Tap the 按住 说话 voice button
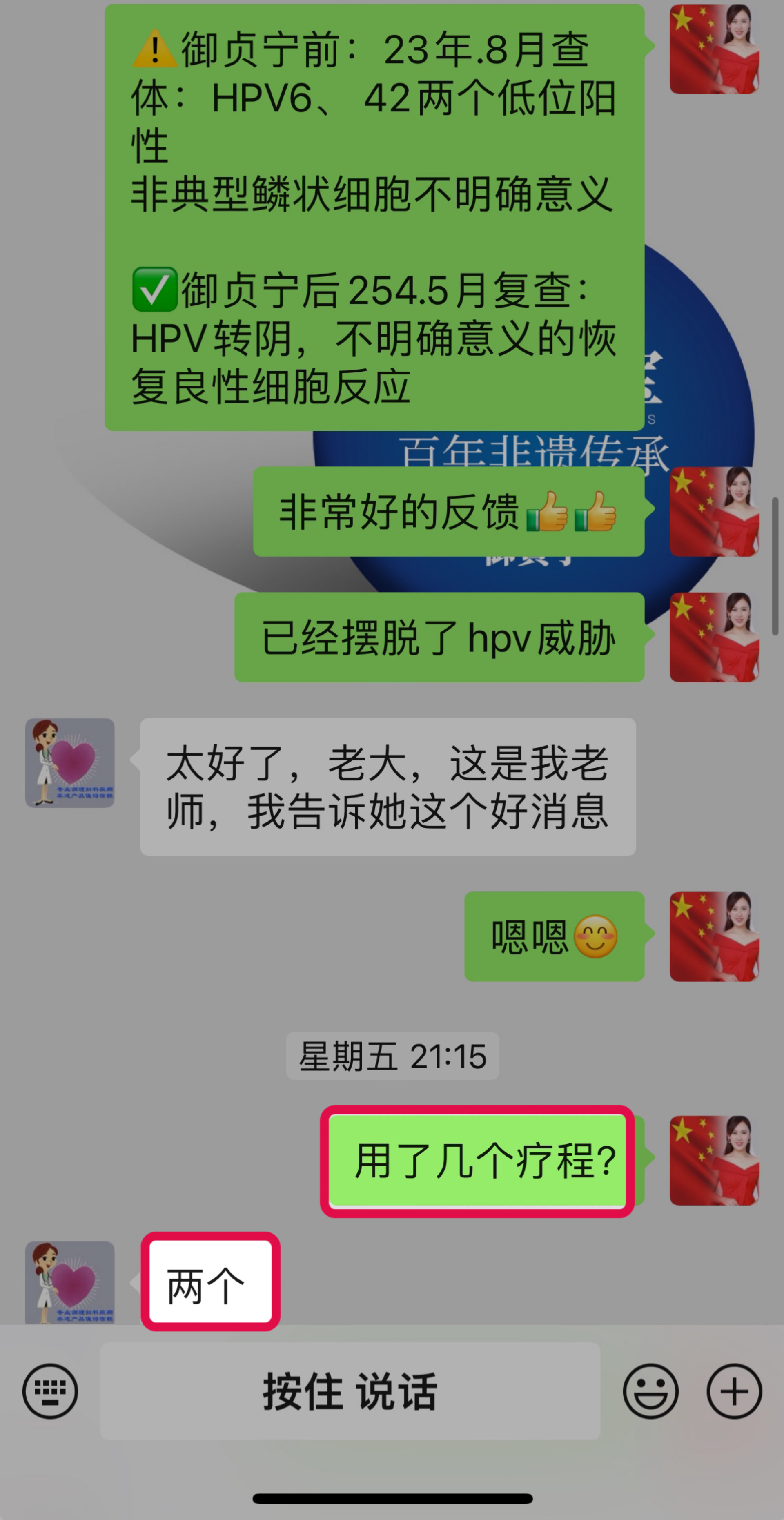The width and height of the screenshot is (784, 1520). [x=350, y=1391]
